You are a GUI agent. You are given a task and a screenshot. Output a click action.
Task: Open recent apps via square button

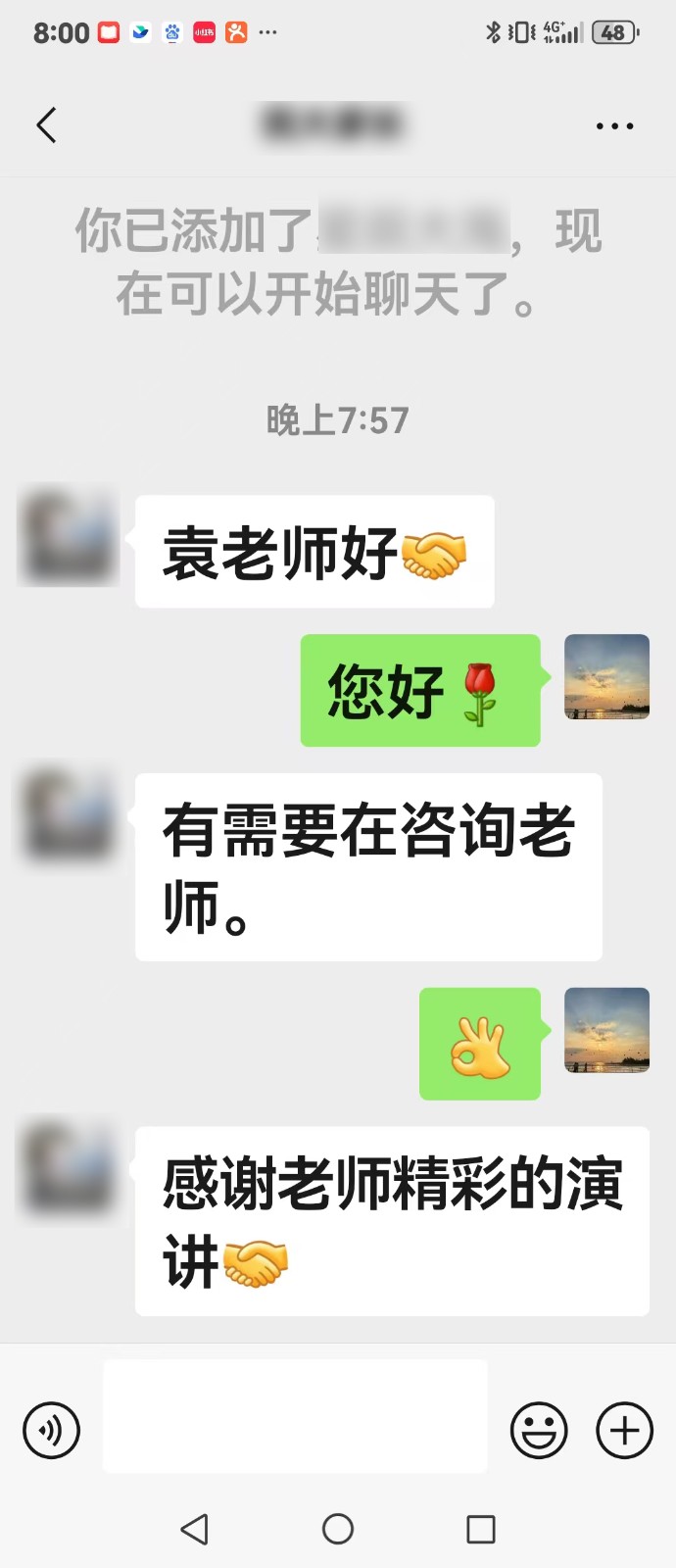coord(480,1529)
